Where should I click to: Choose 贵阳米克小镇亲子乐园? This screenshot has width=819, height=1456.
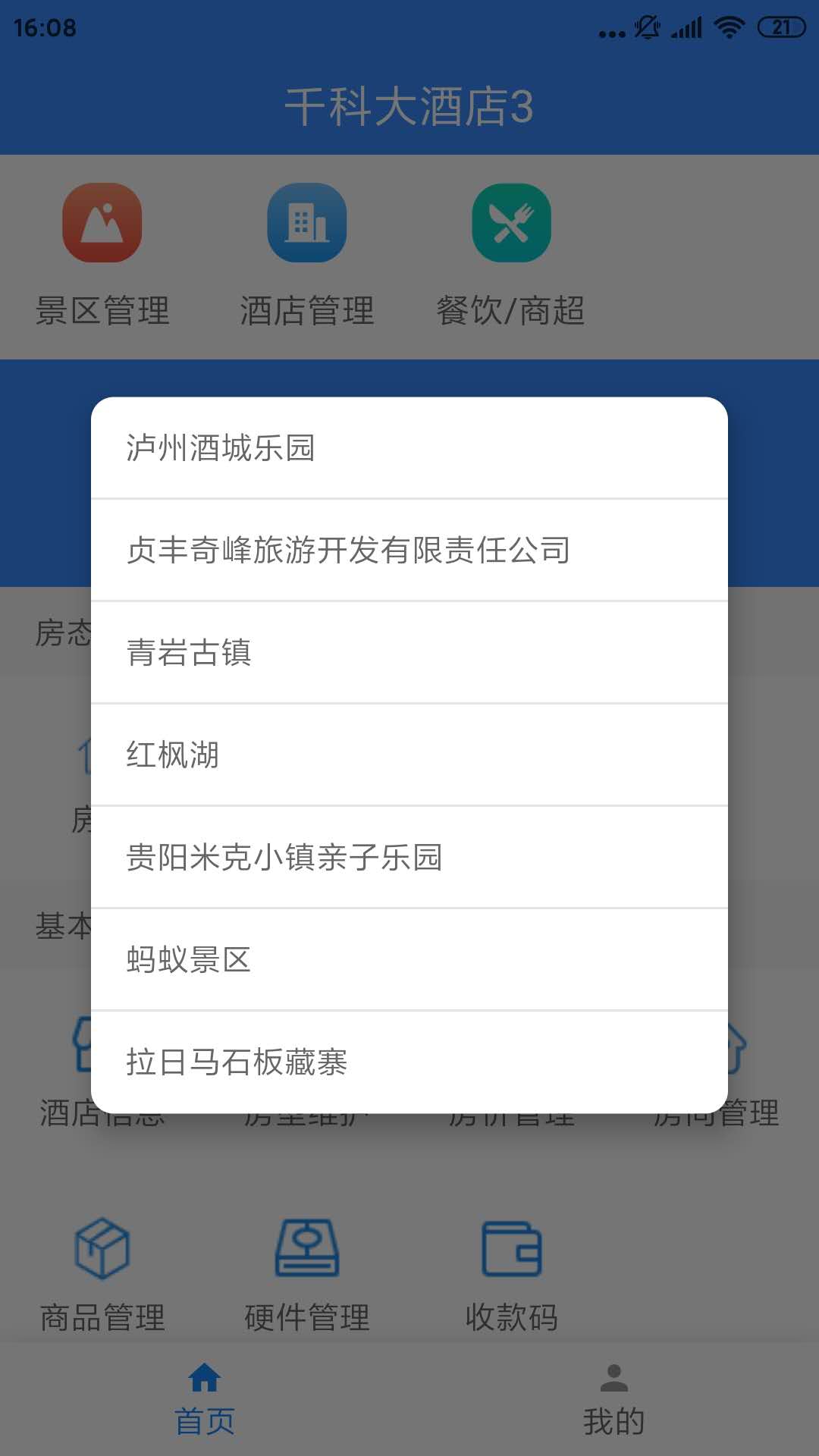409,857
